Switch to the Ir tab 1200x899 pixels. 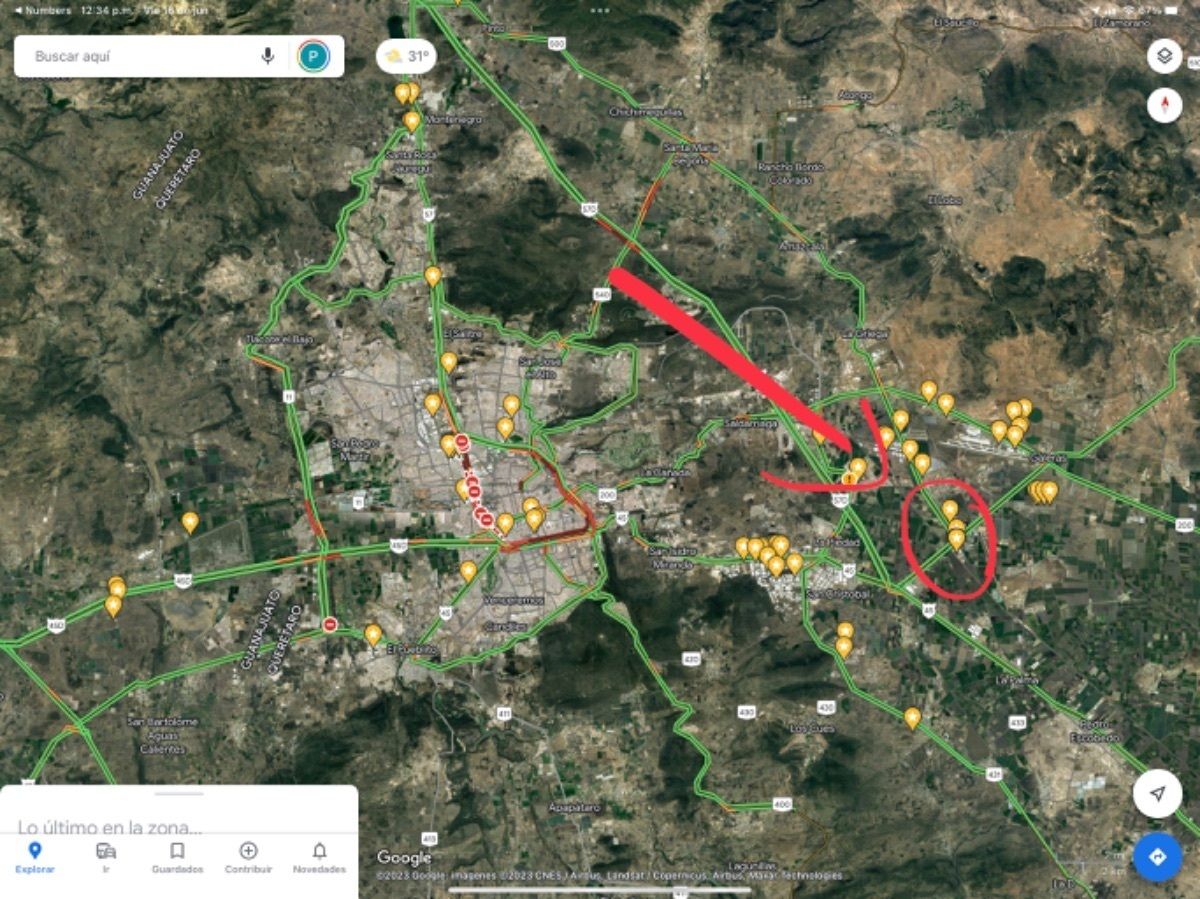(x=106, y=857)
